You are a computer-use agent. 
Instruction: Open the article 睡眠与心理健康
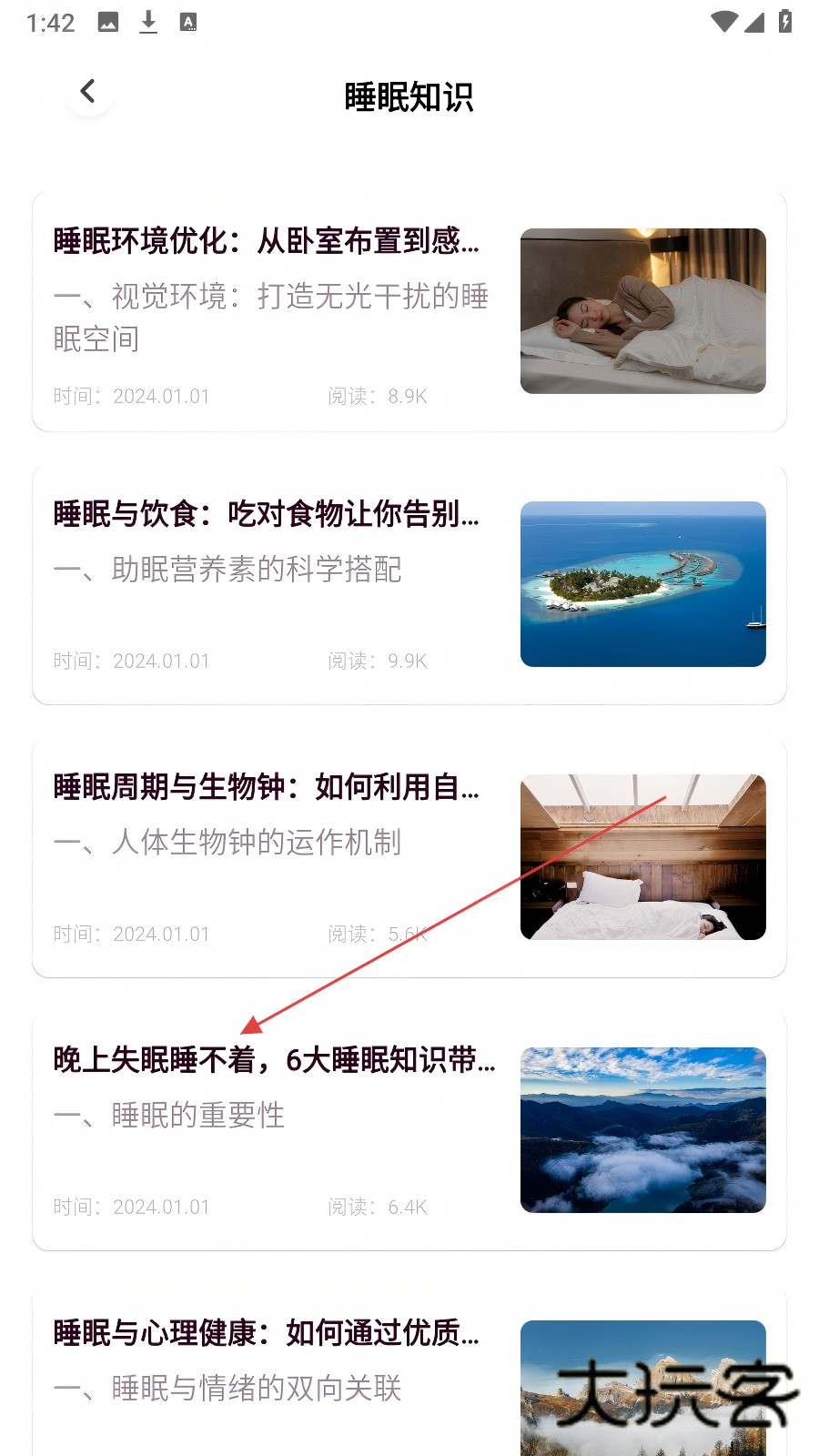click(x=266, y=1334)
